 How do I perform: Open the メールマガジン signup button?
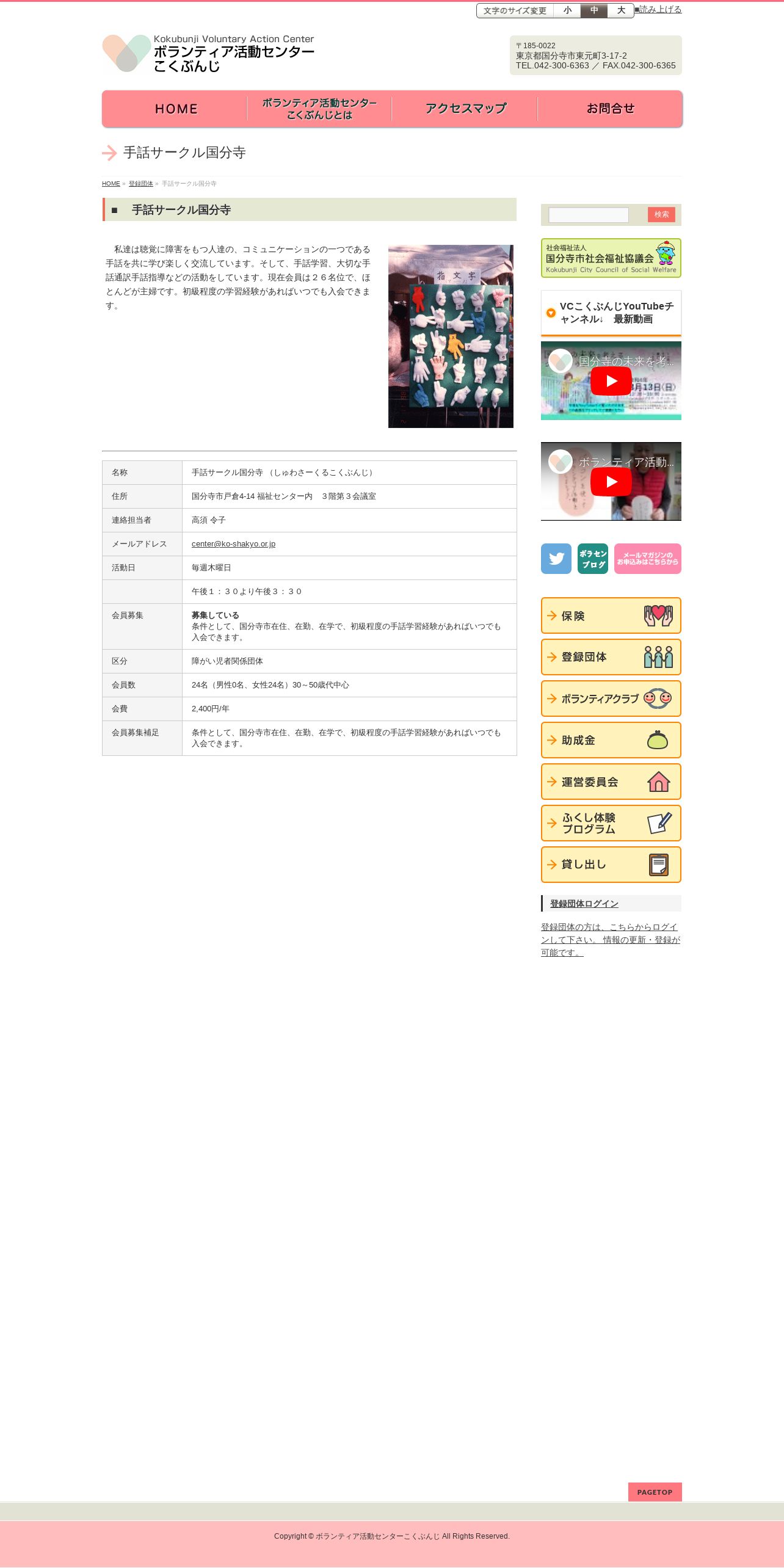click(x=648, y=559)
